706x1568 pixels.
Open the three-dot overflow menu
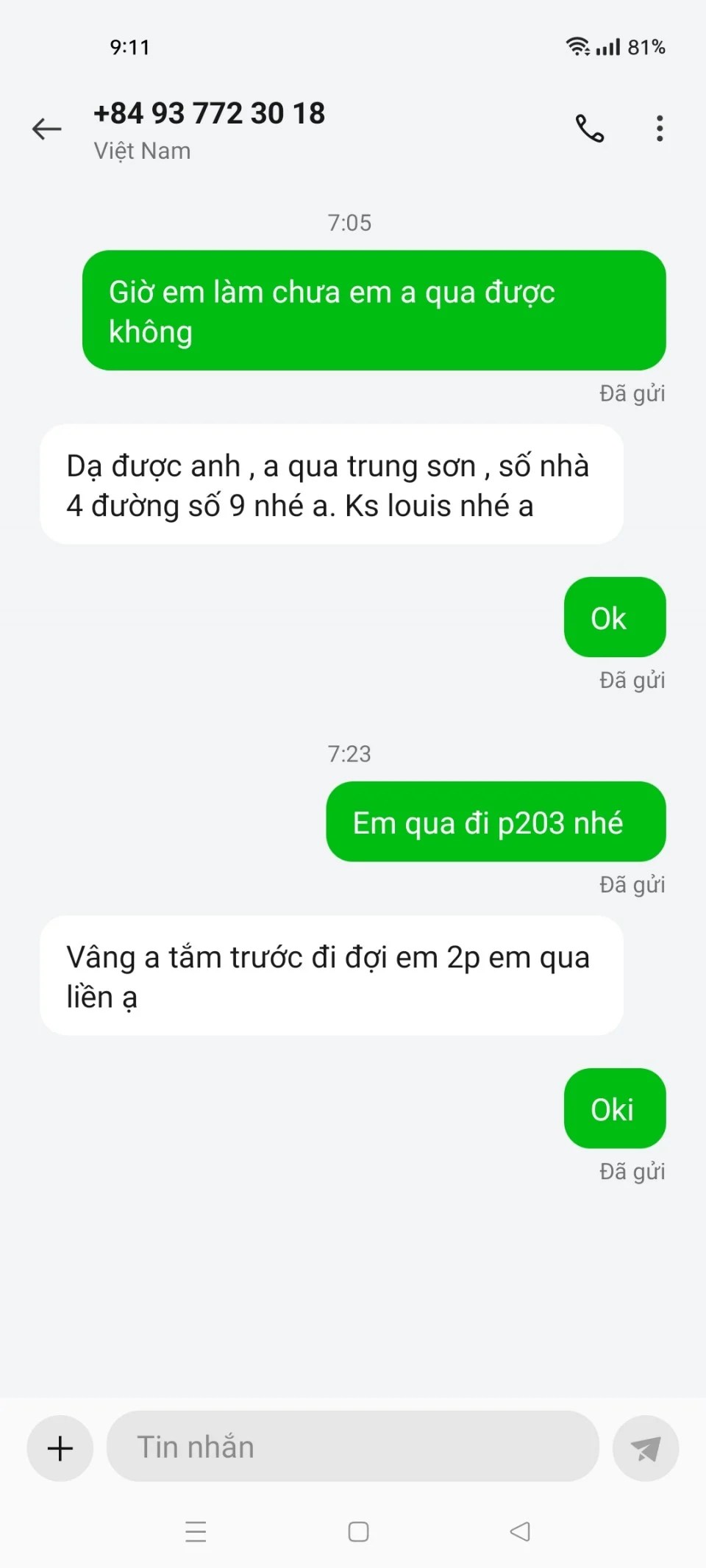pos(660,129)
